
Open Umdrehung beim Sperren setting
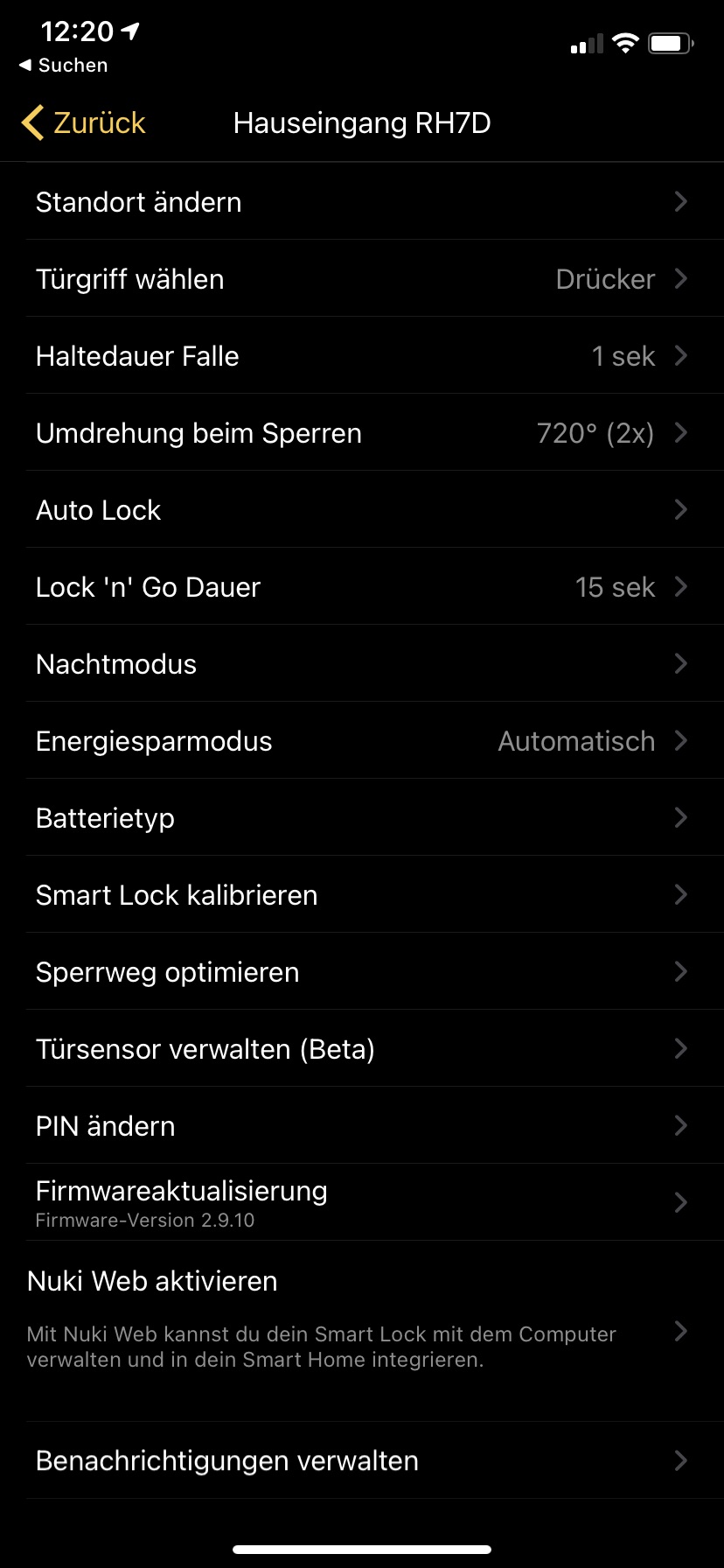(362, 433)
